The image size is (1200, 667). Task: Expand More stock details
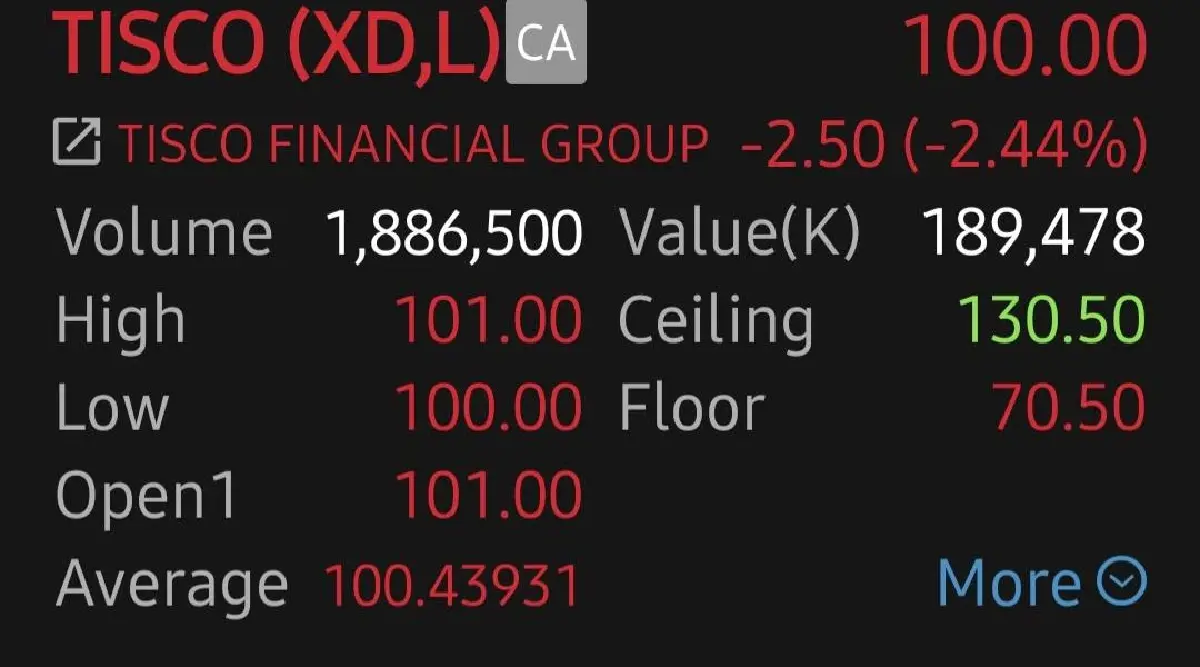1041,583
